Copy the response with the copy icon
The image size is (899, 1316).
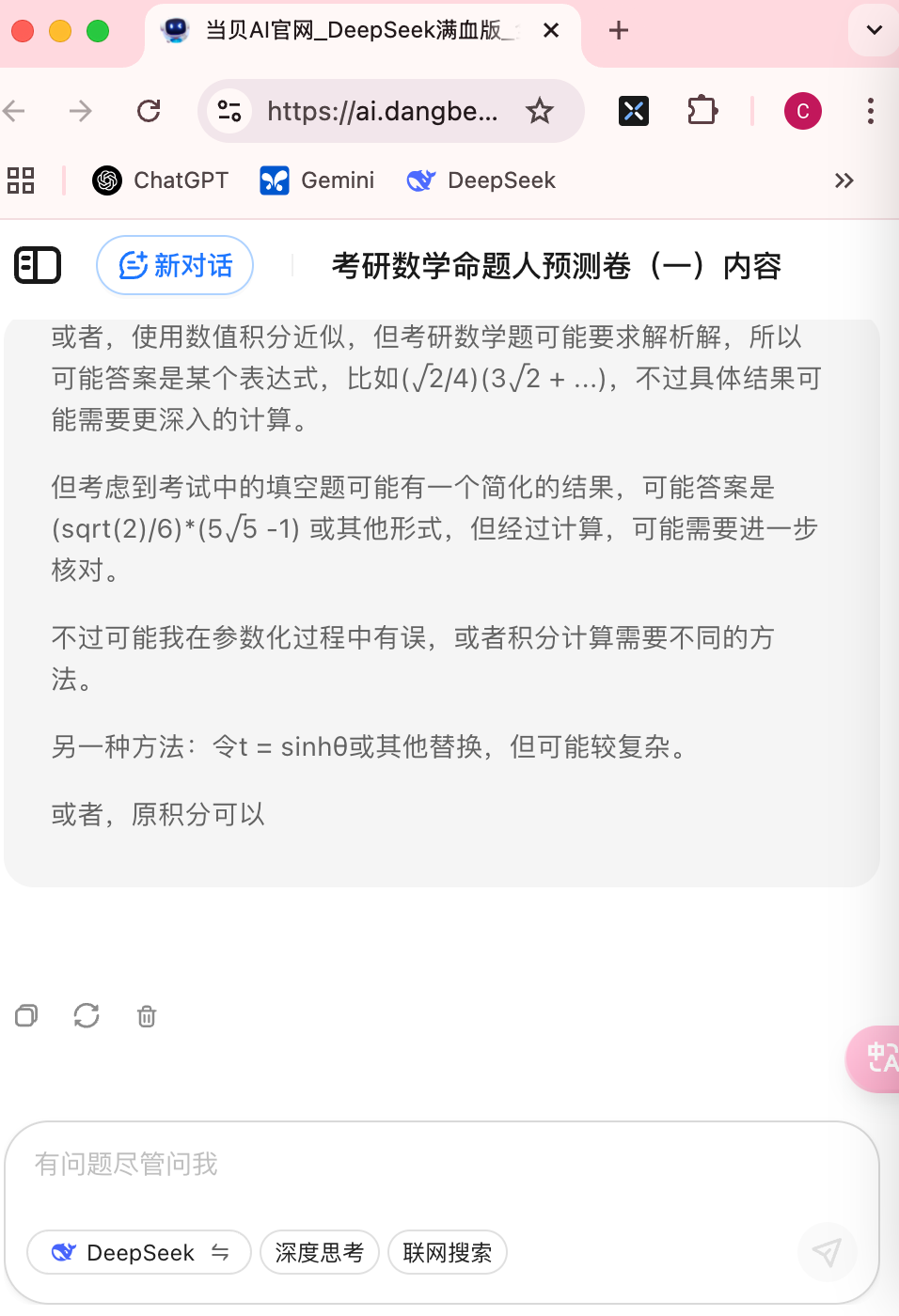coord(26,1015)
